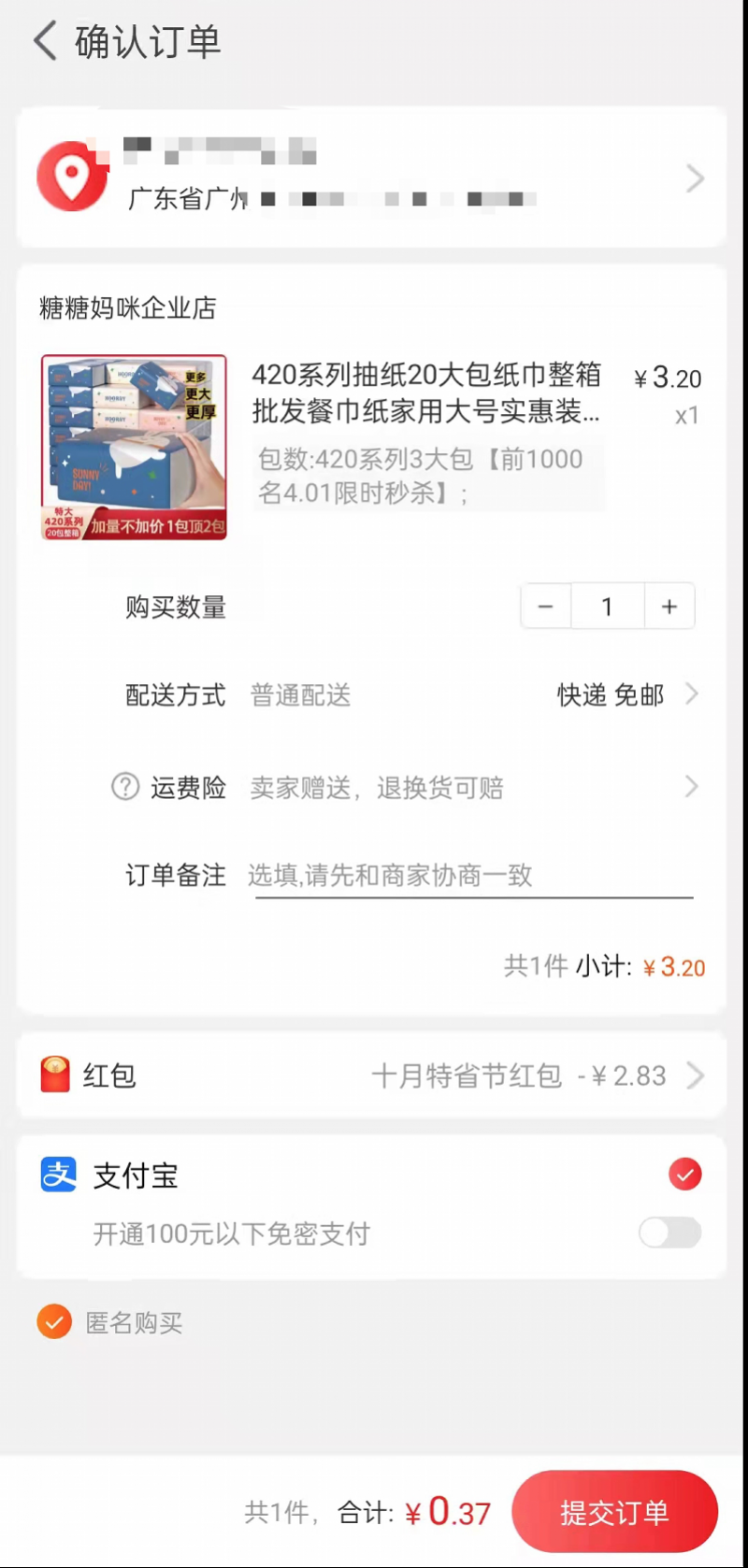The width and height of the screenshot is (748, 1568).
Task: Click the minus icon to decrease quantity
Action: [545, 606]
